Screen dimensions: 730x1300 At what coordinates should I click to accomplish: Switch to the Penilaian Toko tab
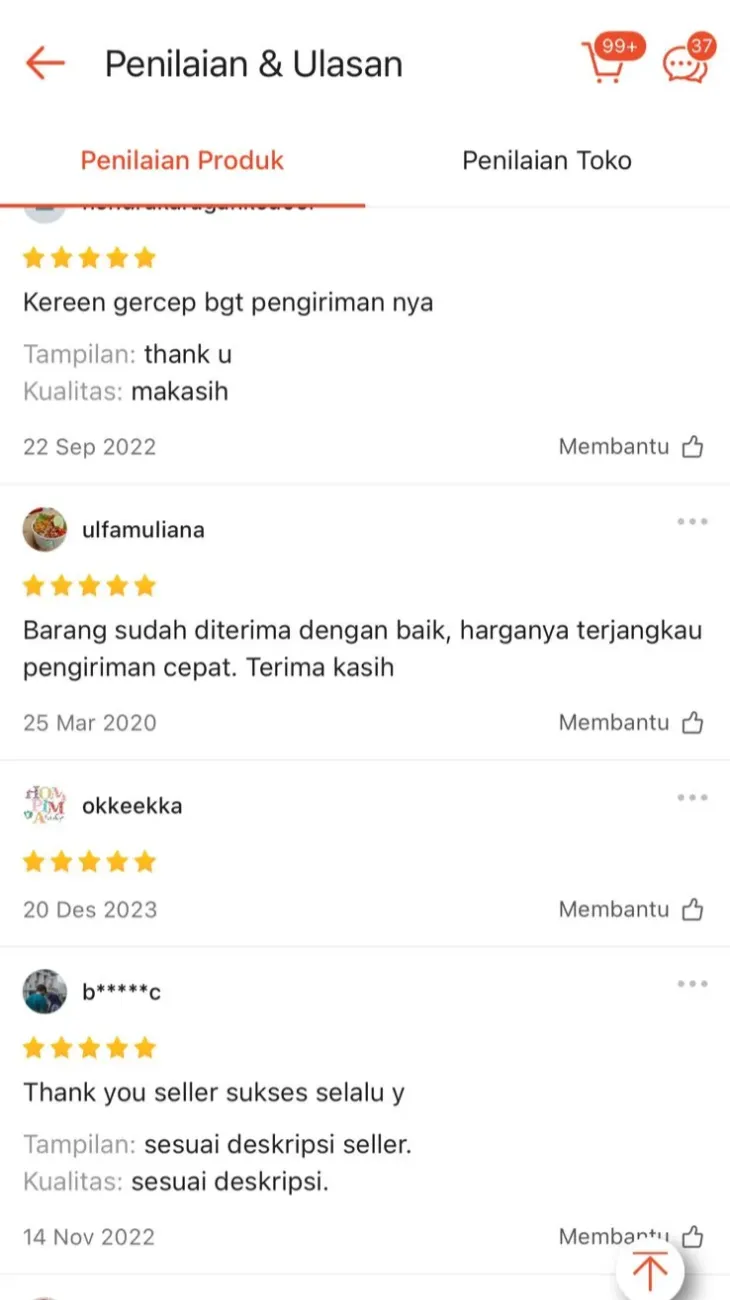point(546,160)
